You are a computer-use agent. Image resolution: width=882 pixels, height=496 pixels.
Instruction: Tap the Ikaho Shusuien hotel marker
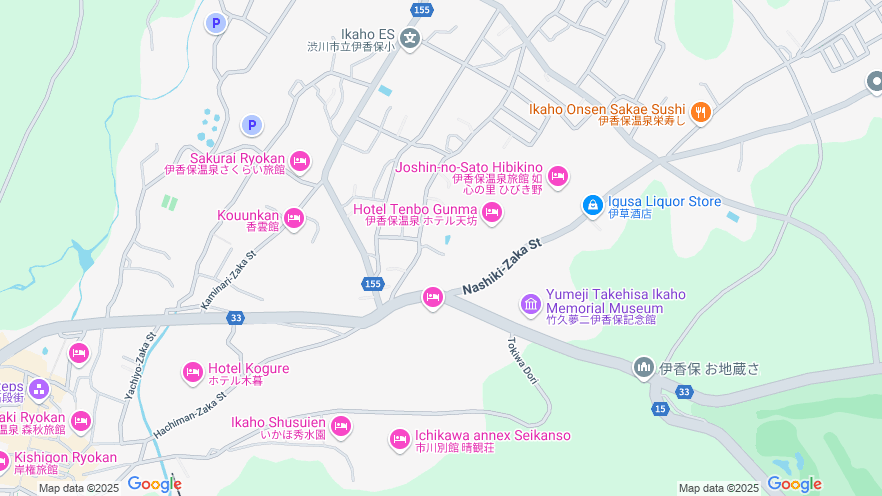[x=341, y=426]
